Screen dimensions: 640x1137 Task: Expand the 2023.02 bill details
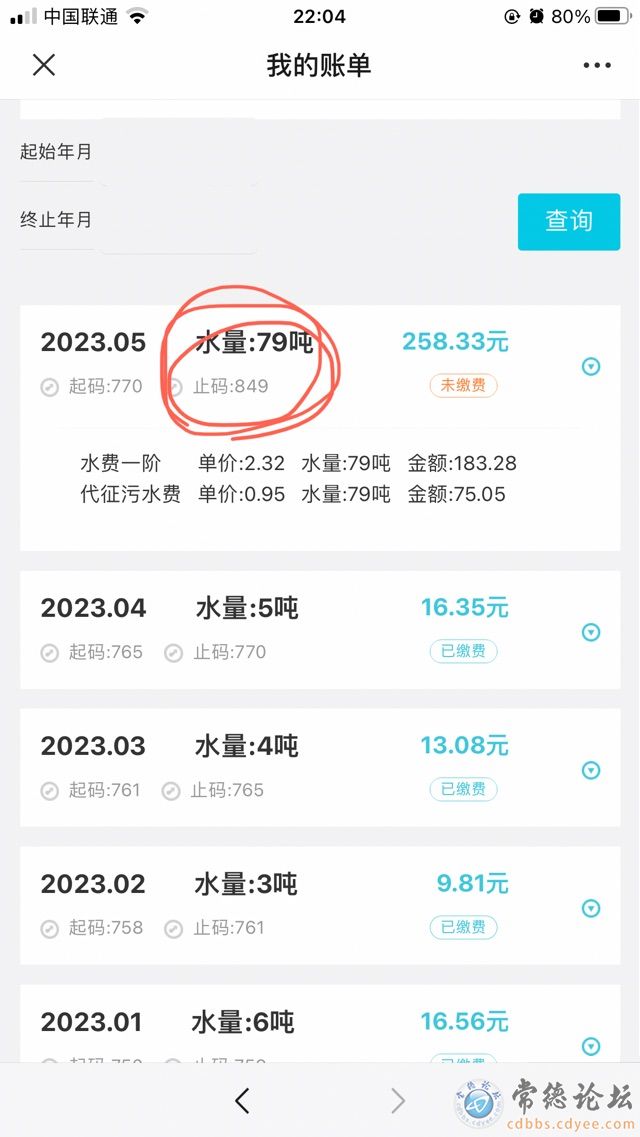coord(591,908)
